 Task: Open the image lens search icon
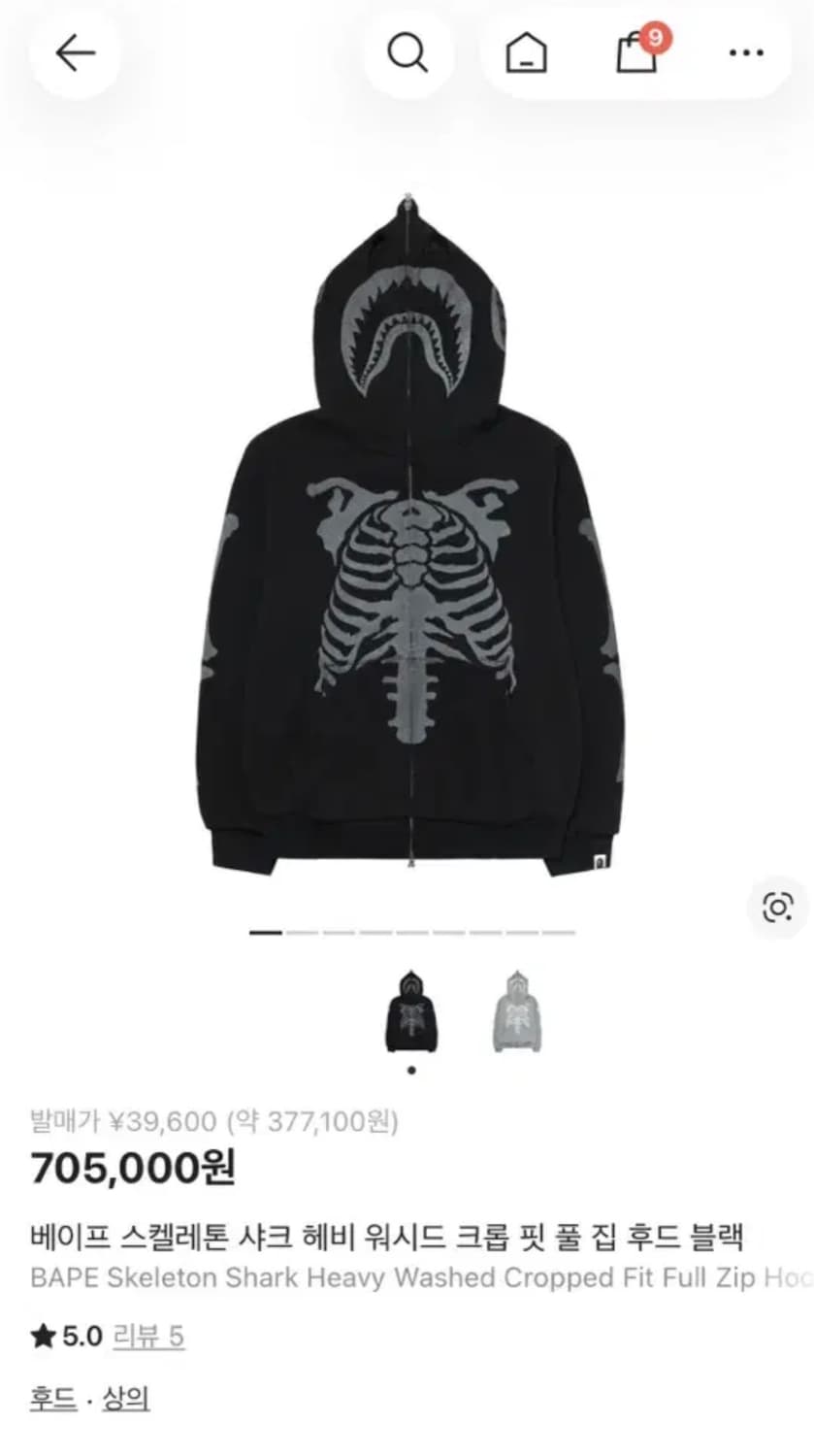pos(775,905)
